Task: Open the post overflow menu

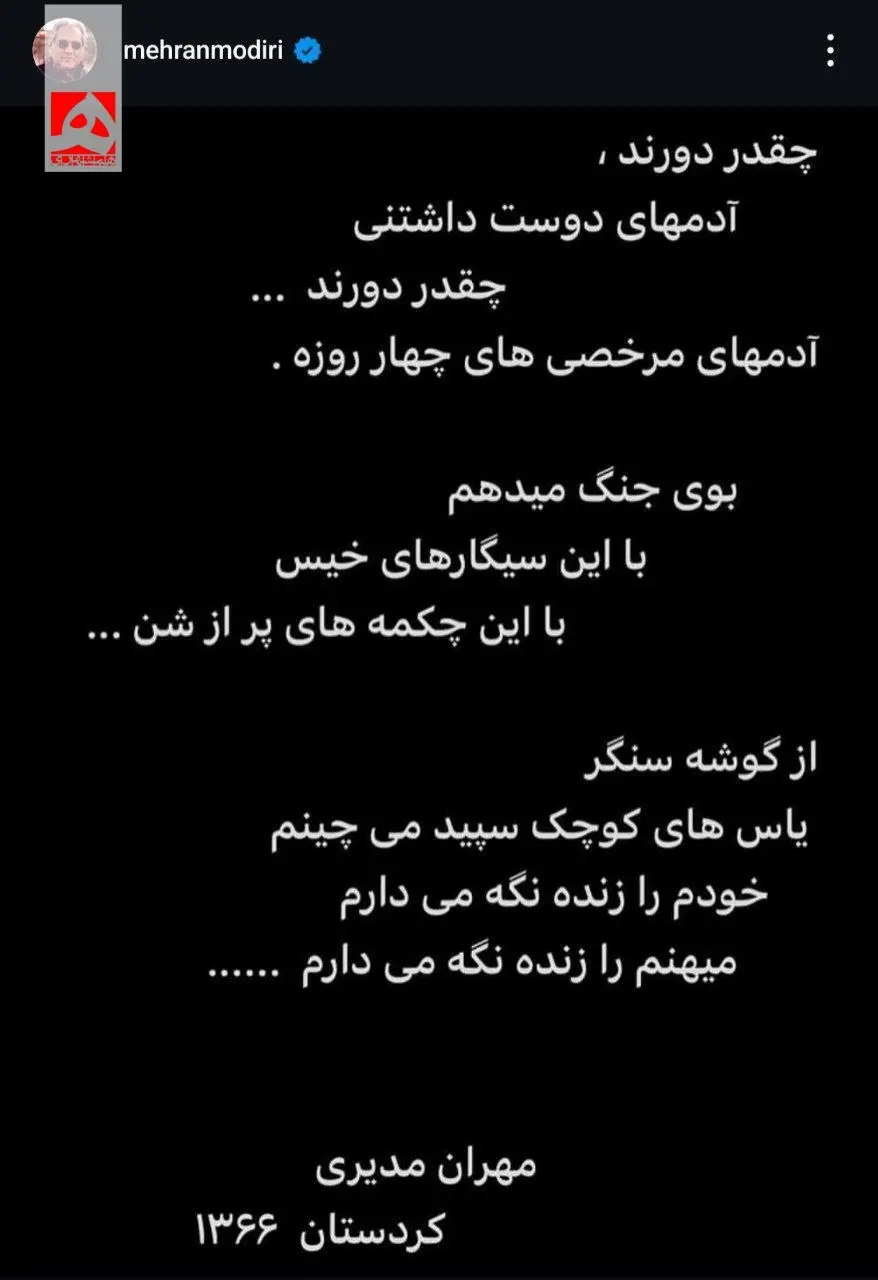Action: click(x=830, y=50)
